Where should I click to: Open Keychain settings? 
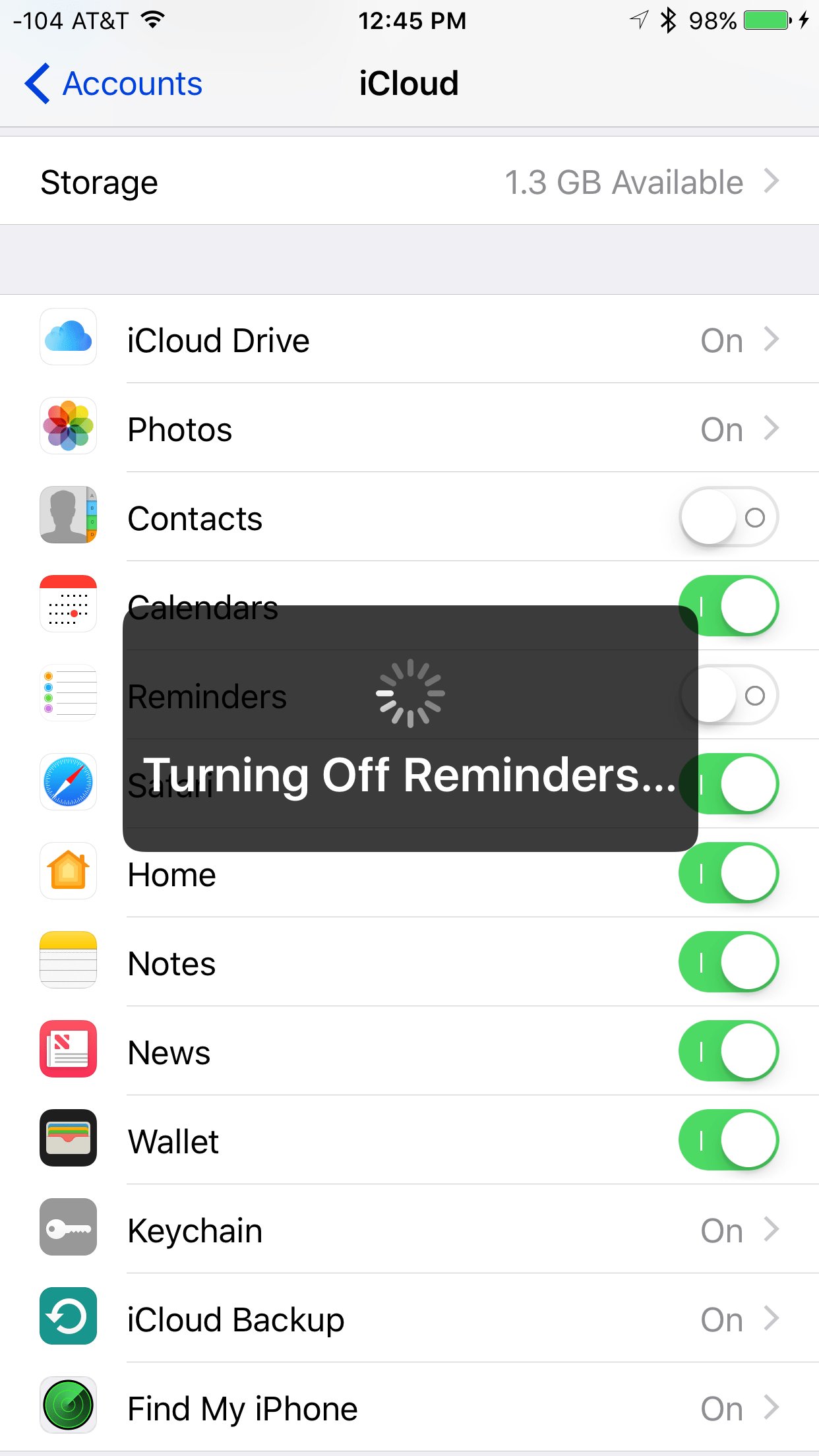pos(409,1230)
